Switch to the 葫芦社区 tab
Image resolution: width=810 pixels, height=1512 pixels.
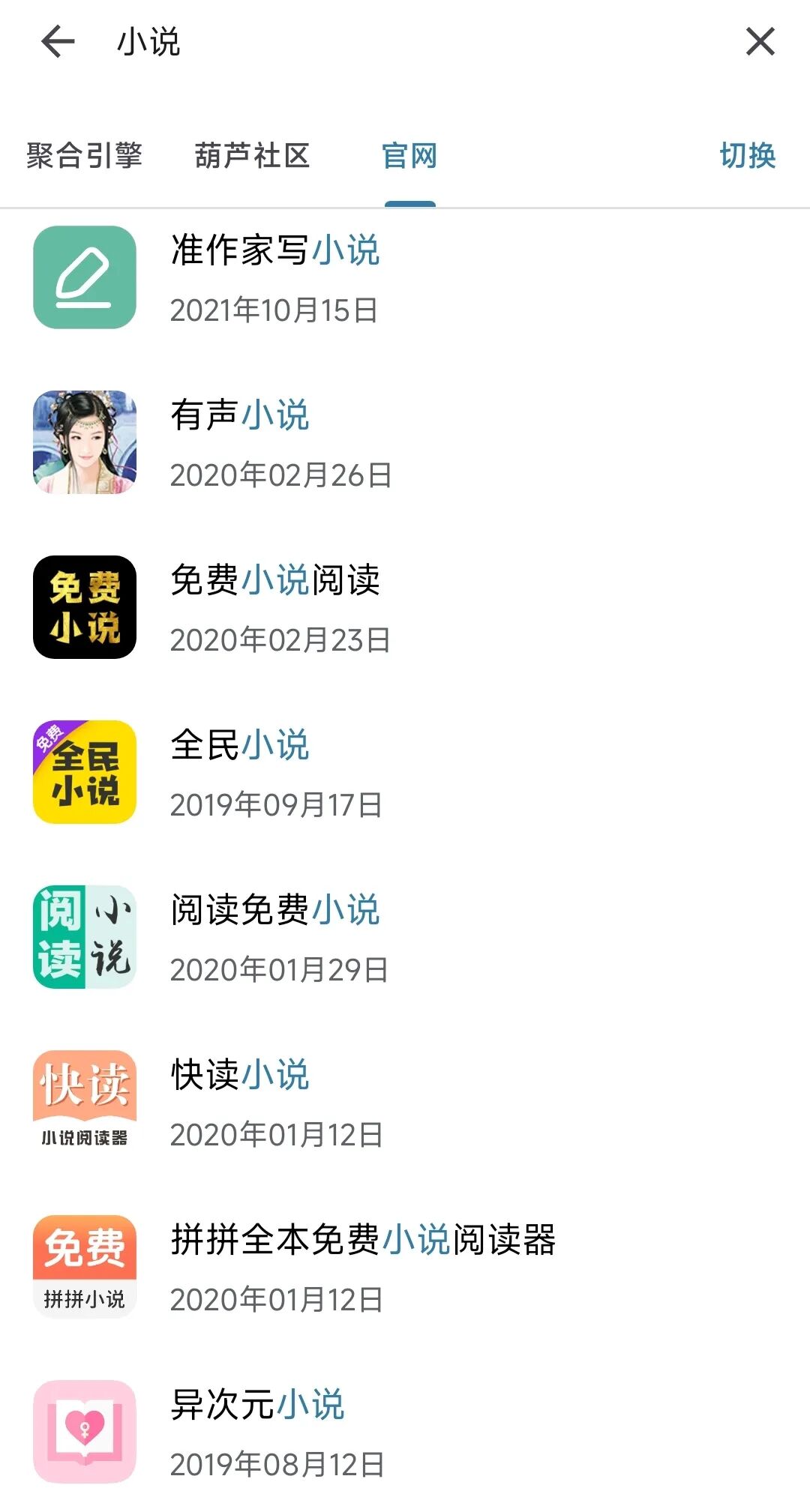[252, 156]
